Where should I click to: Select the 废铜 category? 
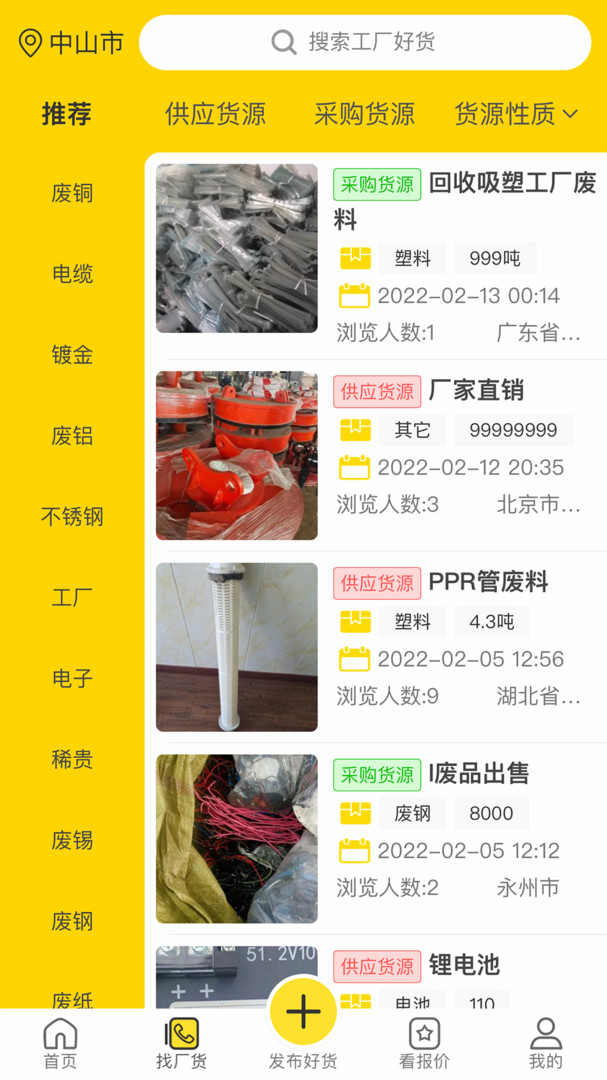pos(72,193)
